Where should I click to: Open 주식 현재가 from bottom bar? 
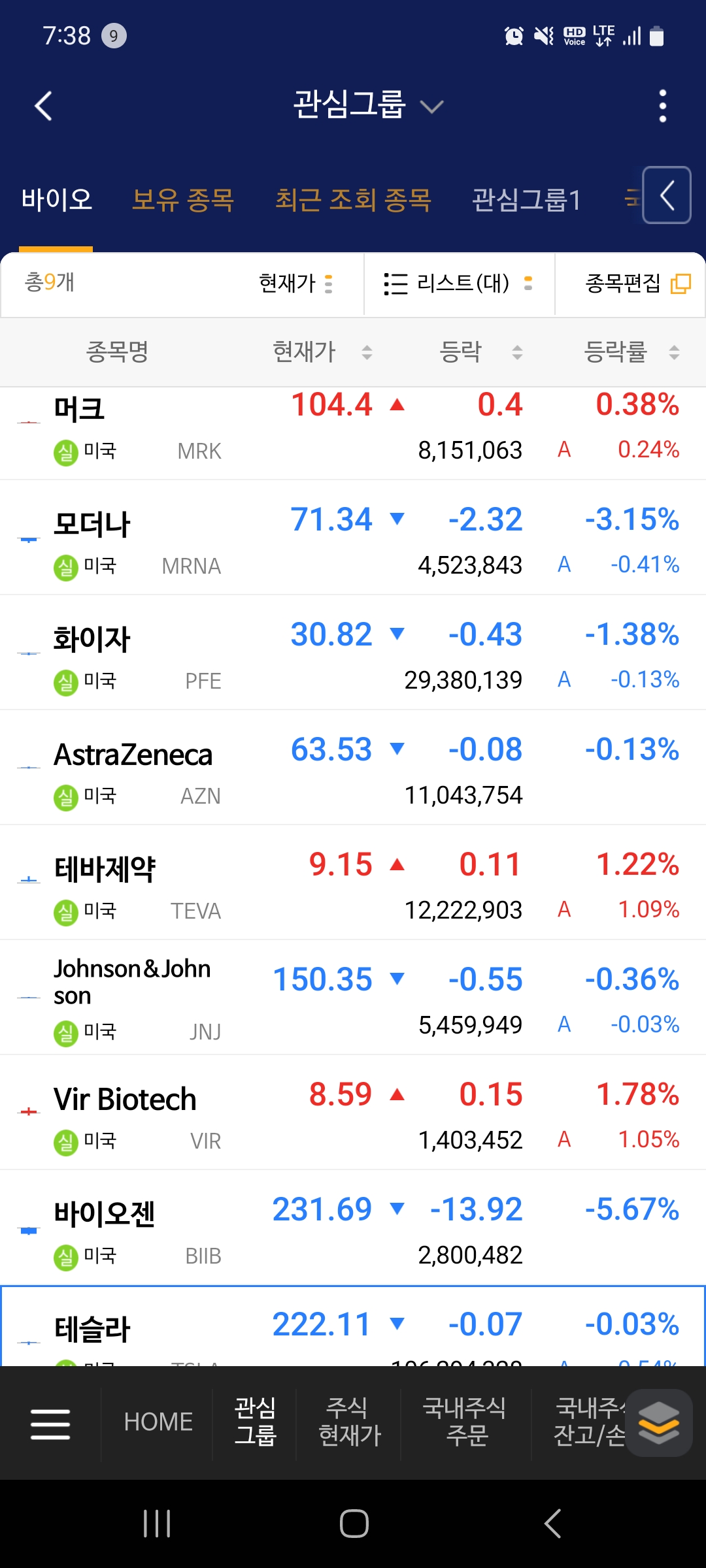349,1422
